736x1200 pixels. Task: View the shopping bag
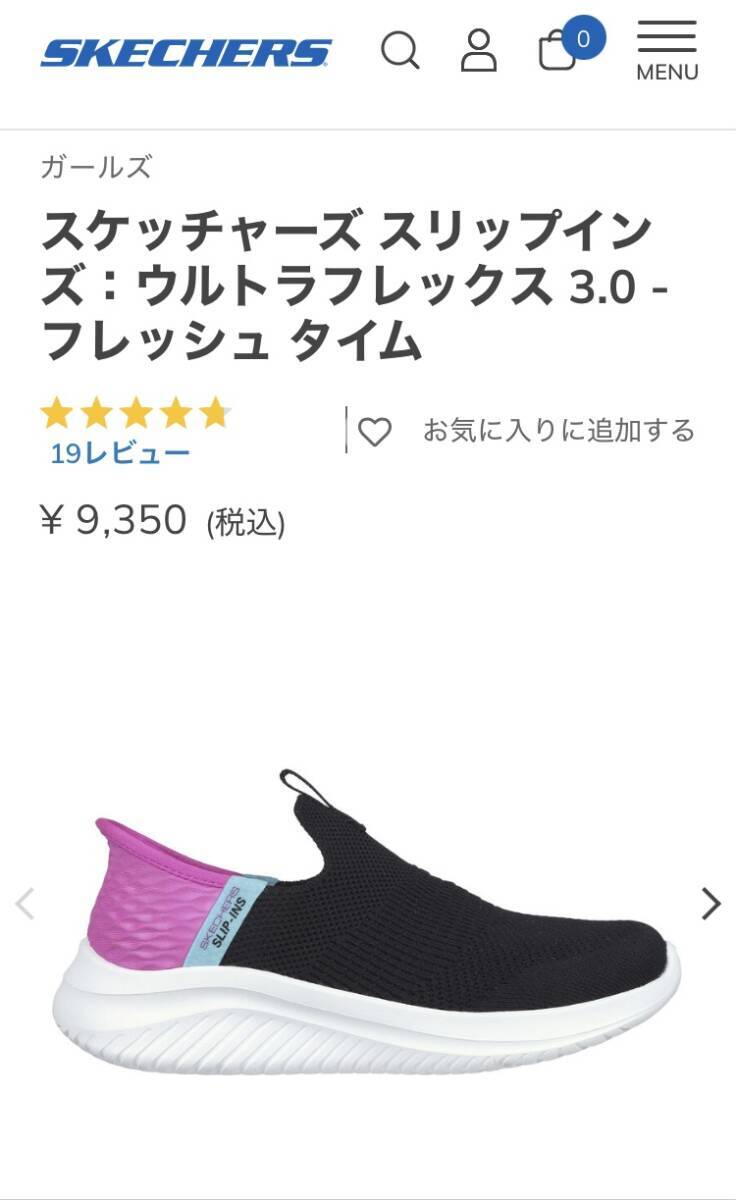[x=558, y=50]
